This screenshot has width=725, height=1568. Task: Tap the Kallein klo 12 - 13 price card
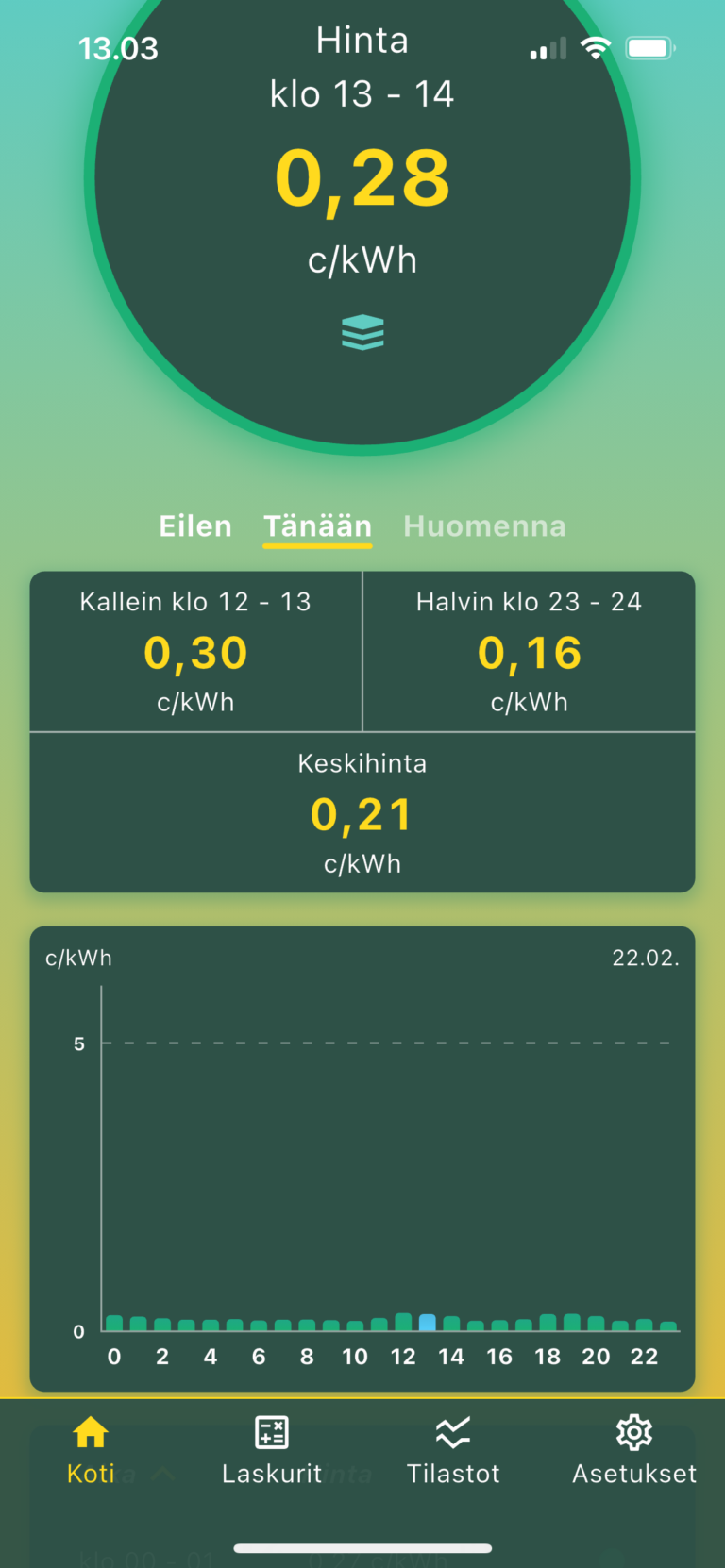[195, 651]
